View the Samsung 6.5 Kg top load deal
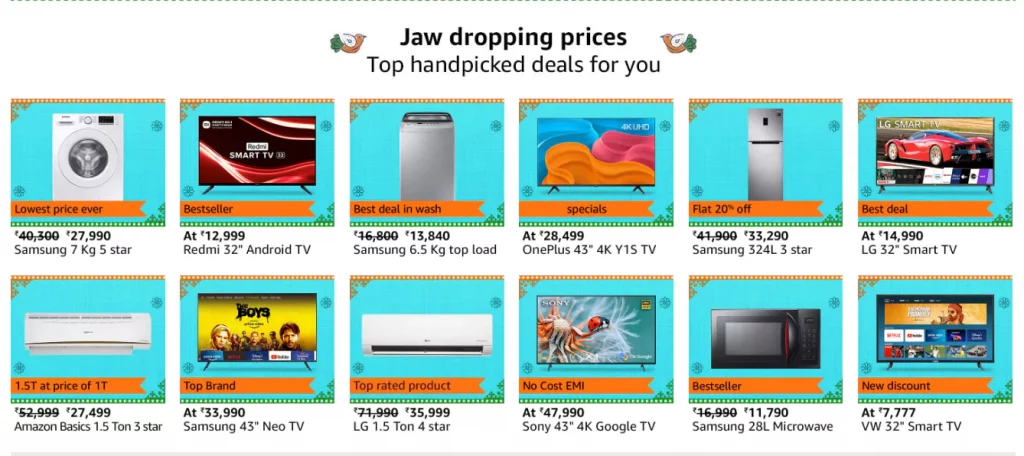Image resolution: width=1024 pixels, height=456 pixels. pyautogui.click(x=427, y=160)
